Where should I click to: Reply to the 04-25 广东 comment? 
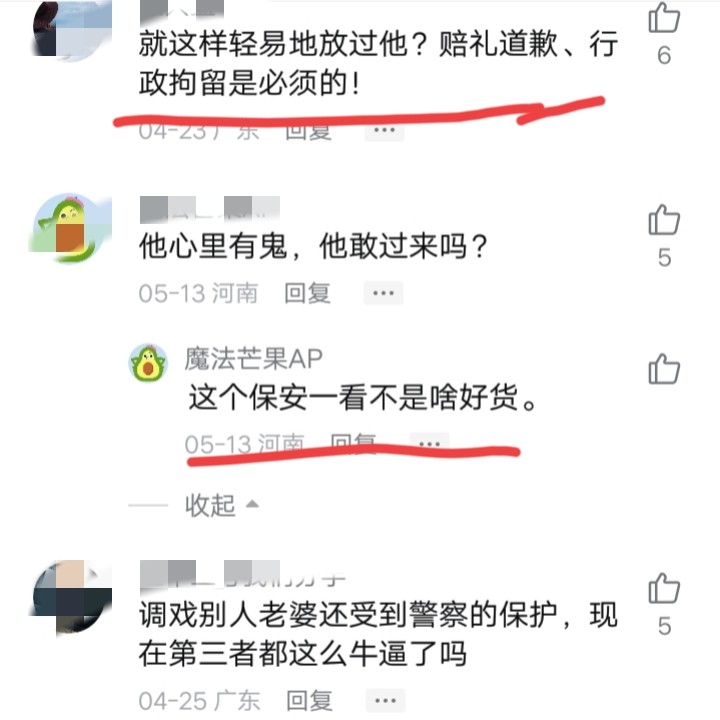coord(309,699)
